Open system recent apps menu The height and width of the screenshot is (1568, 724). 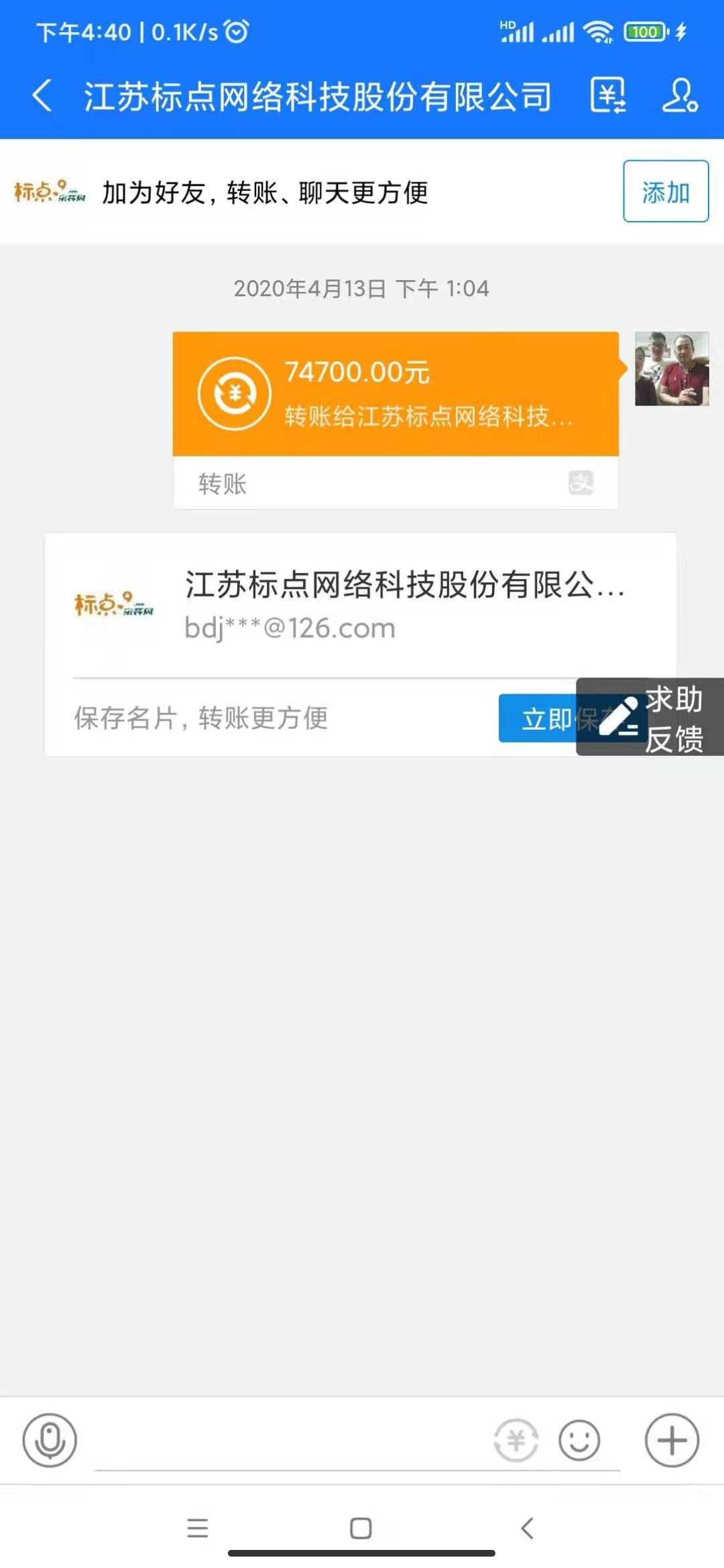coord(197,1528)
